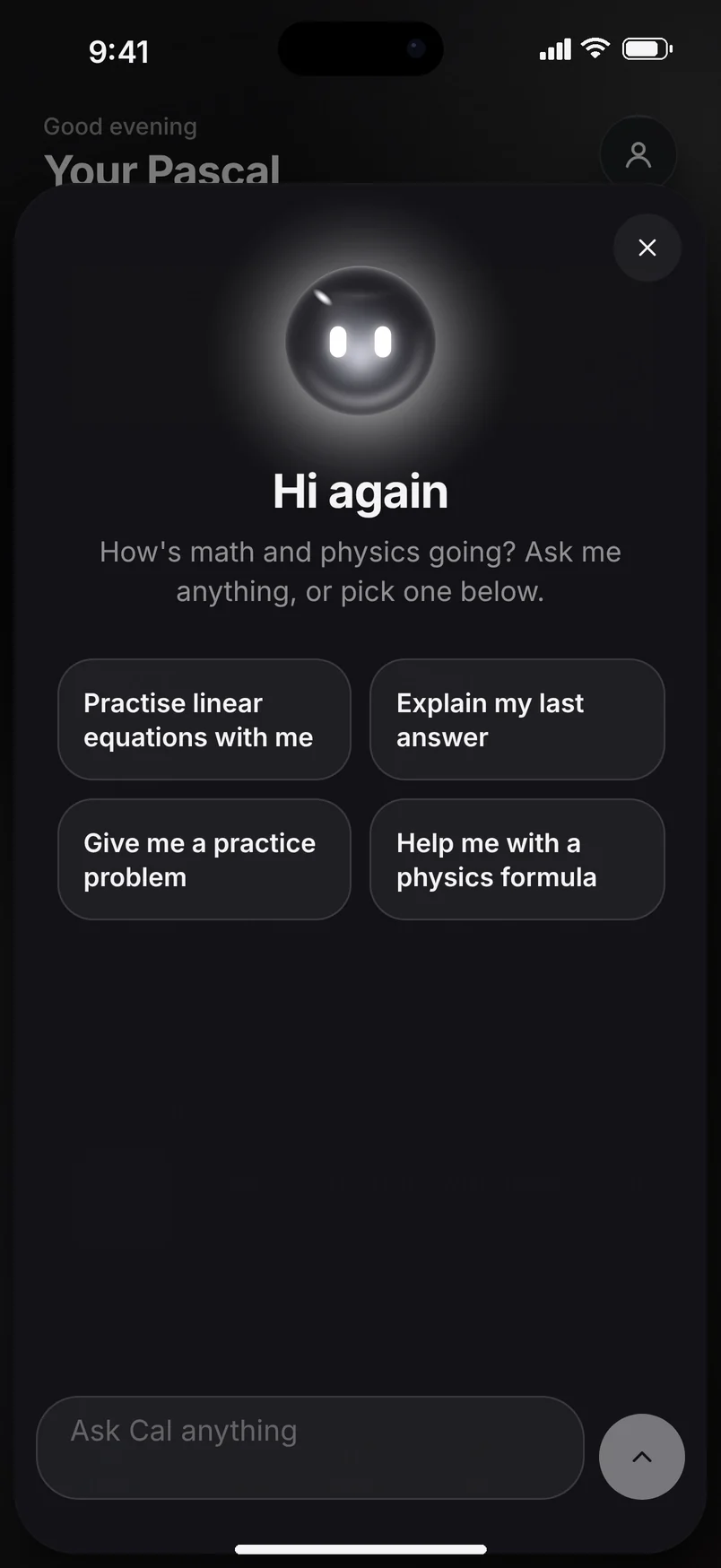721x1568 pixels.
Task: Pick 'Give me a practice problem'
Action: point(204,859)
